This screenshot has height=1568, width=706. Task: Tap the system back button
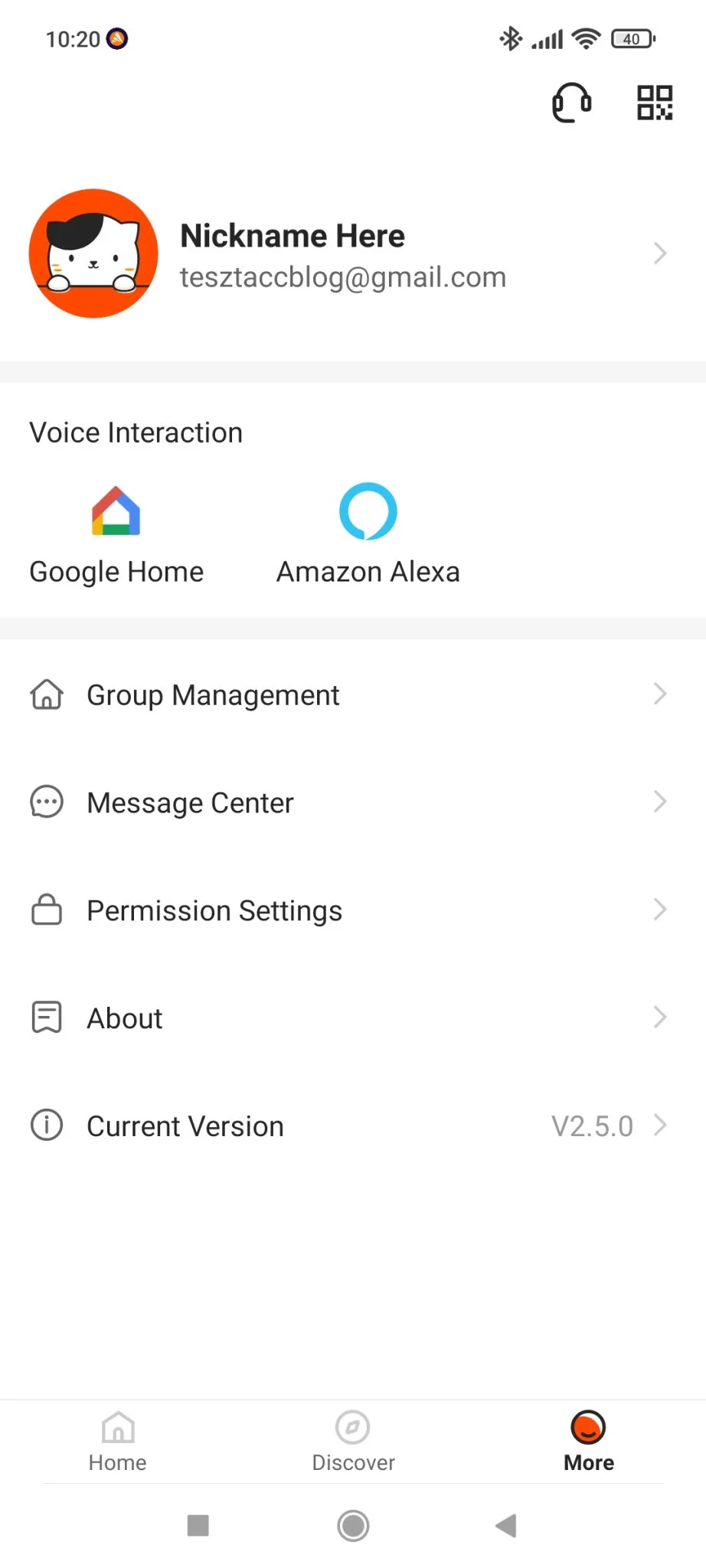506,1525
